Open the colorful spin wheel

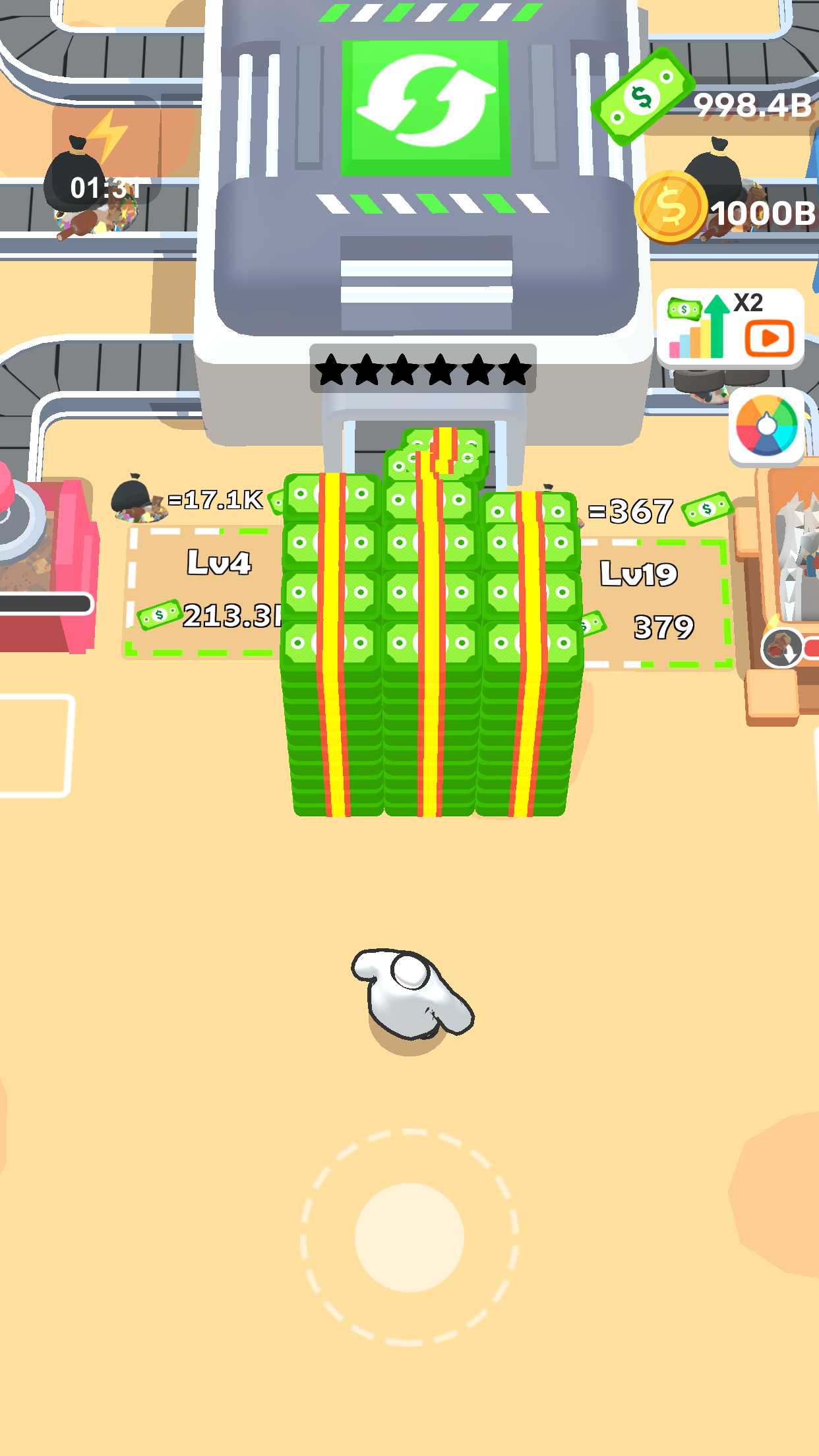click(766, 426)
